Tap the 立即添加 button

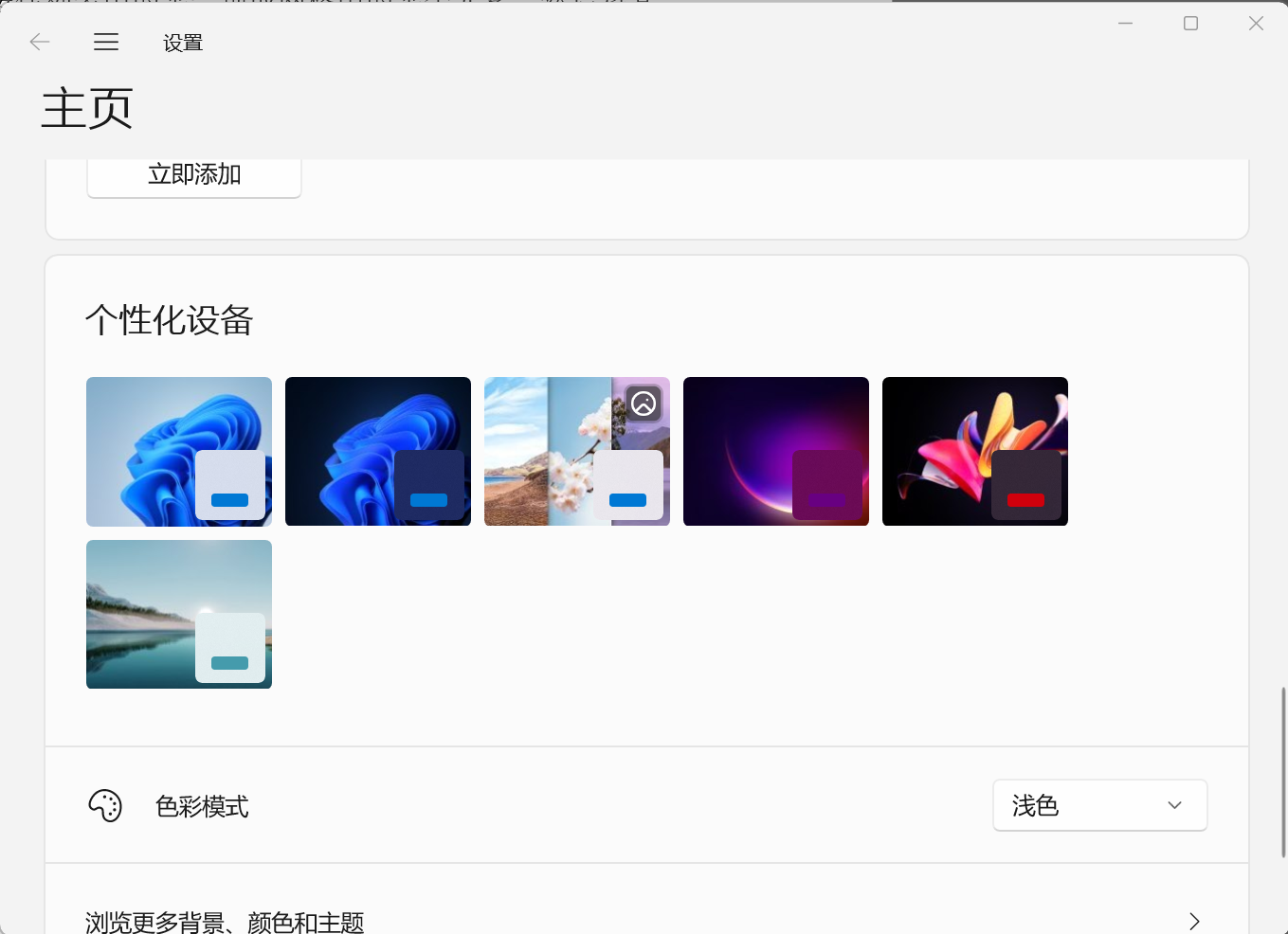(x=194, y=175)
